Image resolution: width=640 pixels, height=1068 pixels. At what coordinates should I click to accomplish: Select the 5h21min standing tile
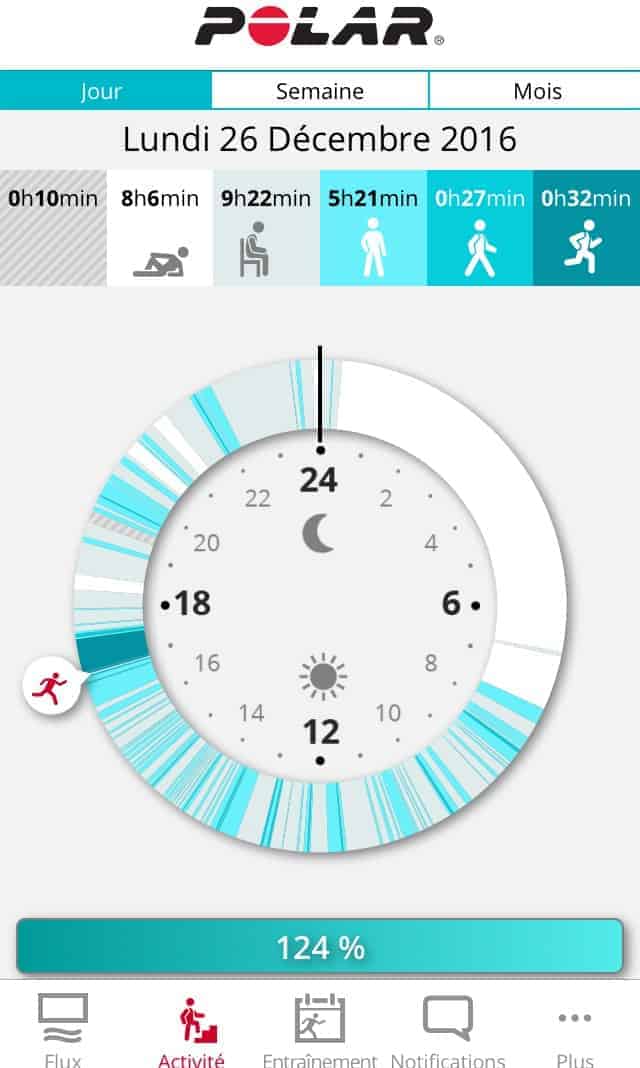pyautogui.click(x=373, y=228)
